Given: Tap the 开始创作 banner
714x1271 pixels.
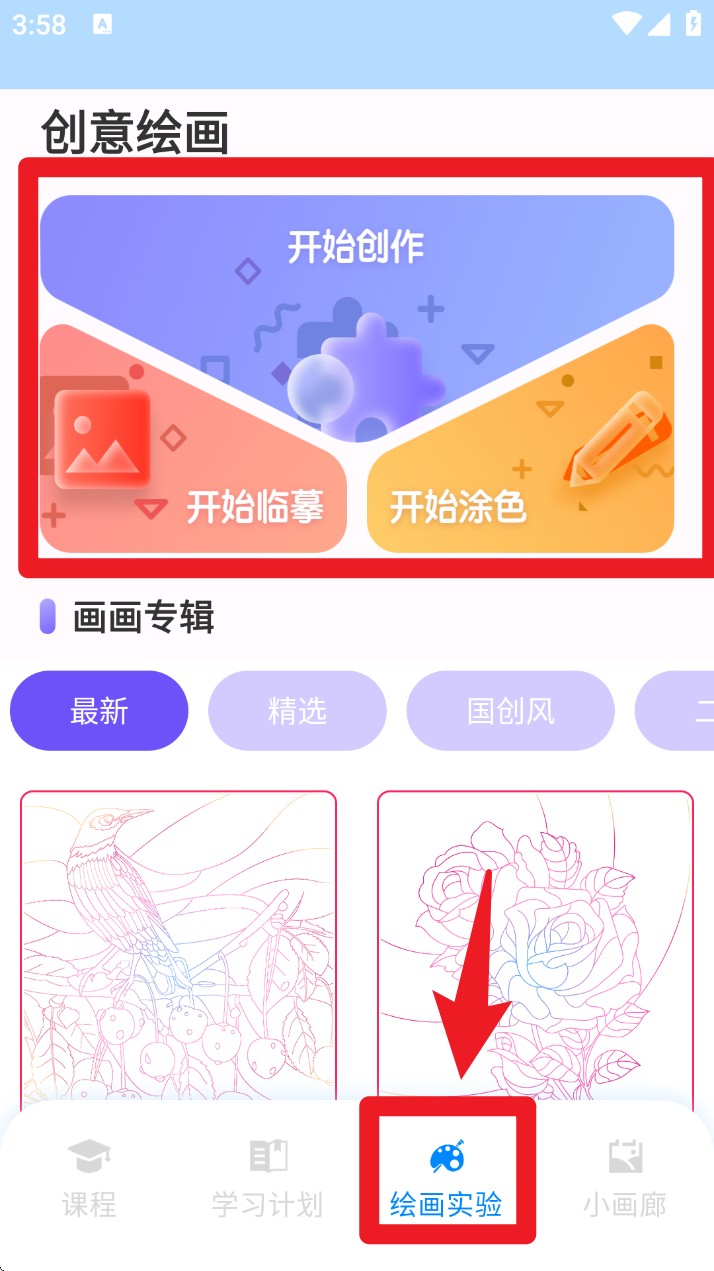Looking at the screenshot, I should click(356, 247).
